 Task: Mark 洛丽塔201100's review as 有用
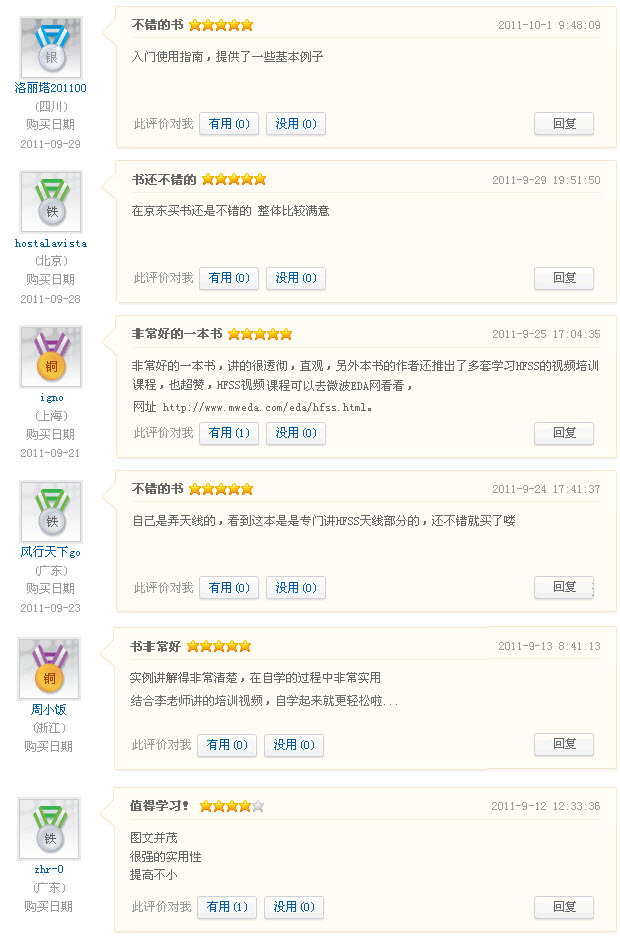point(229,124)
